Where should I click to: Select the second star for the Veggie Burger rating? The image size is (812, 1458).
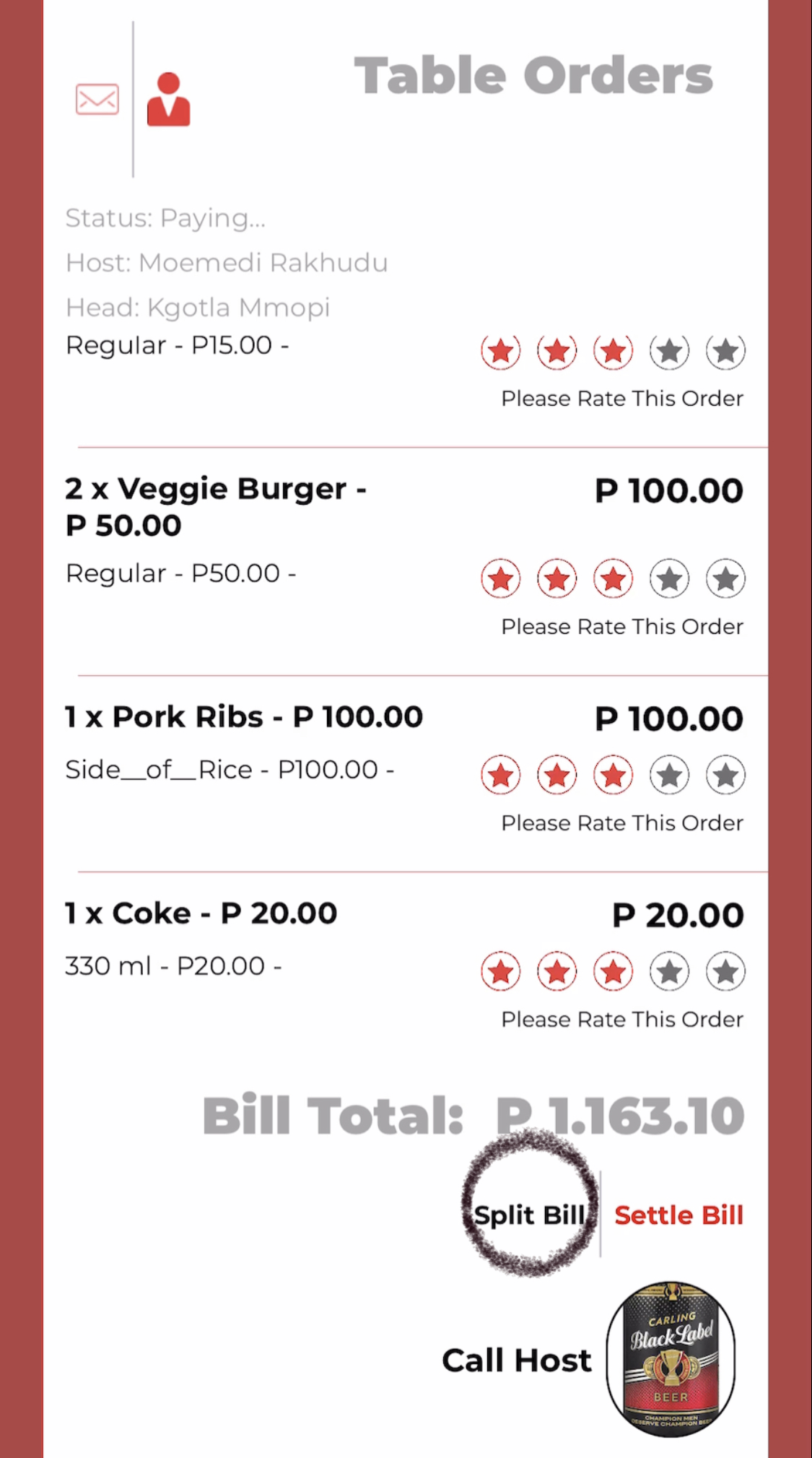pos(556,578)
